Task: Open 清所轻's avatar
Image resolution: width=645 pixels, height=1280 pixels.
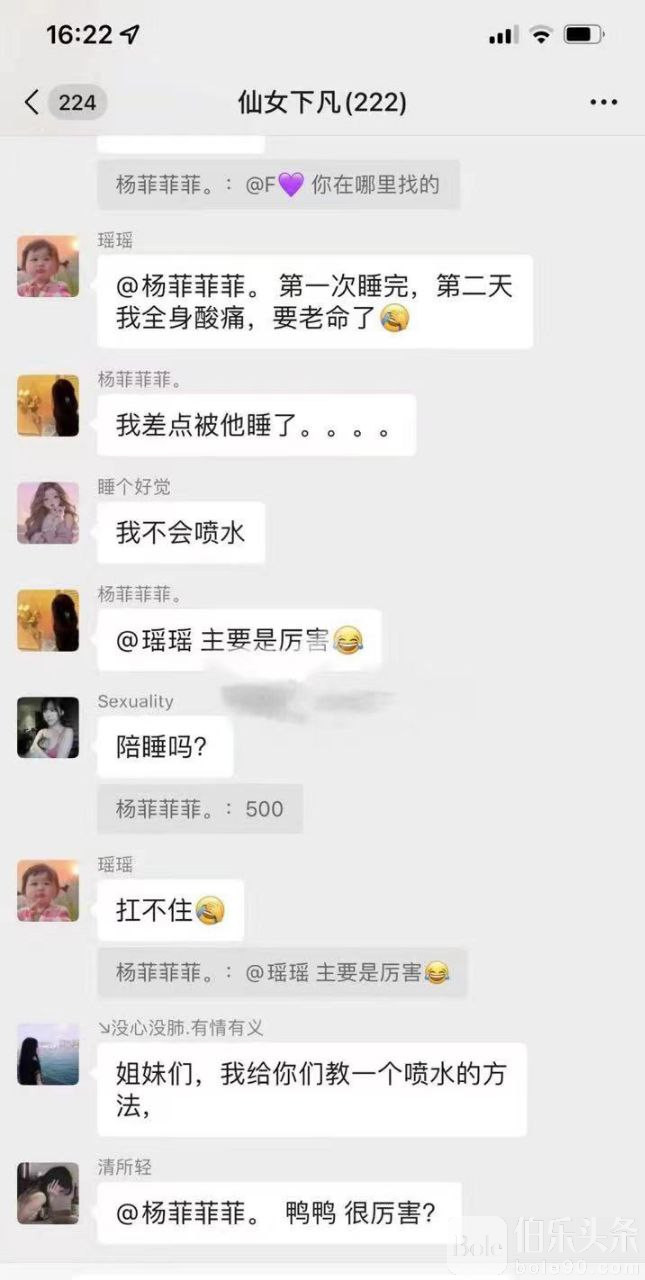Action: pos(48,1193)
